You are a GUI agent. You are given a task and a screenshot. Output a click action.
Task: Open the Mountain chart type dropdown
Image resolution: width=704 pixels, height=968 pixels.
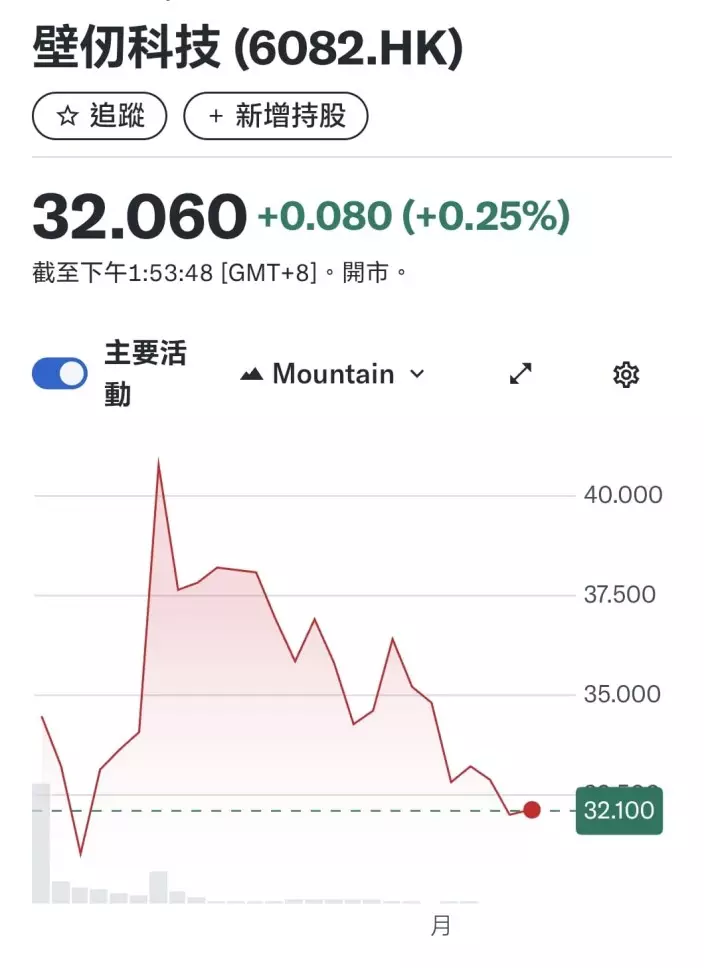coord(333,374)
